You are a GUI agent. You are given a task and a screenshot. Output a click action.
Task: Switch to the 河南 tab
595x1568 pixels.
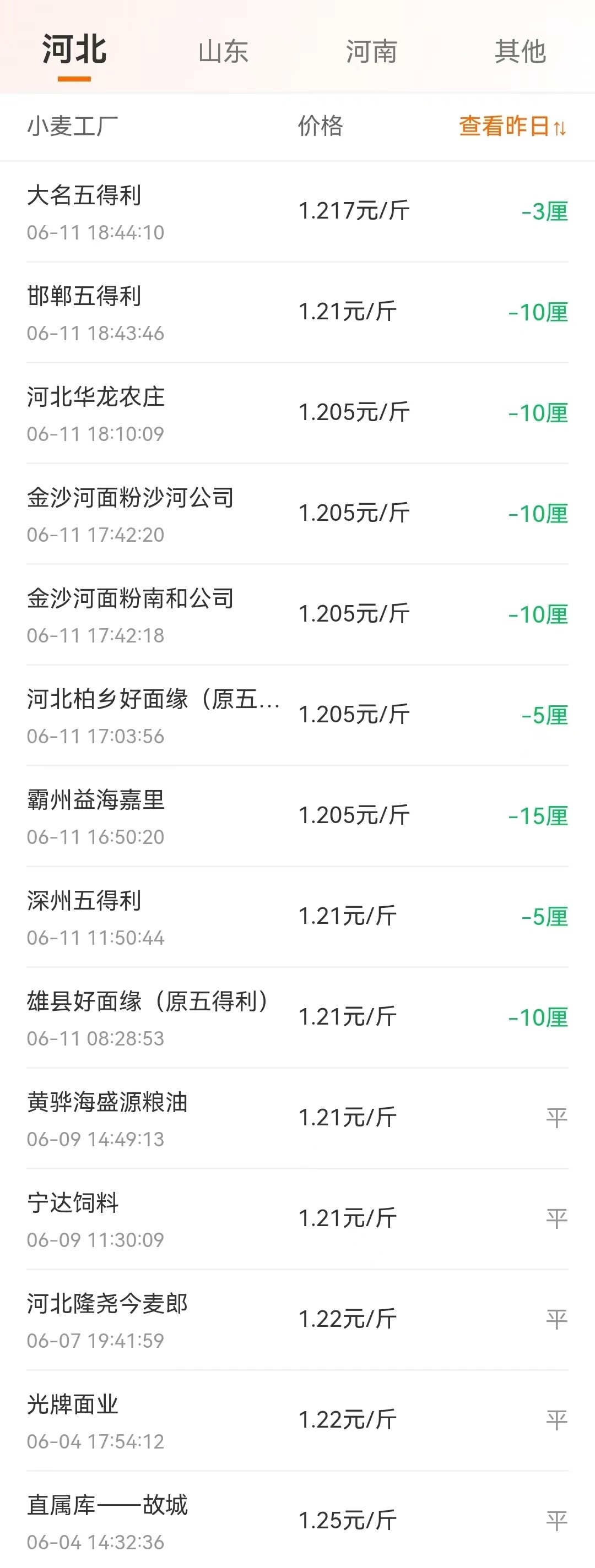coord(371,52)
